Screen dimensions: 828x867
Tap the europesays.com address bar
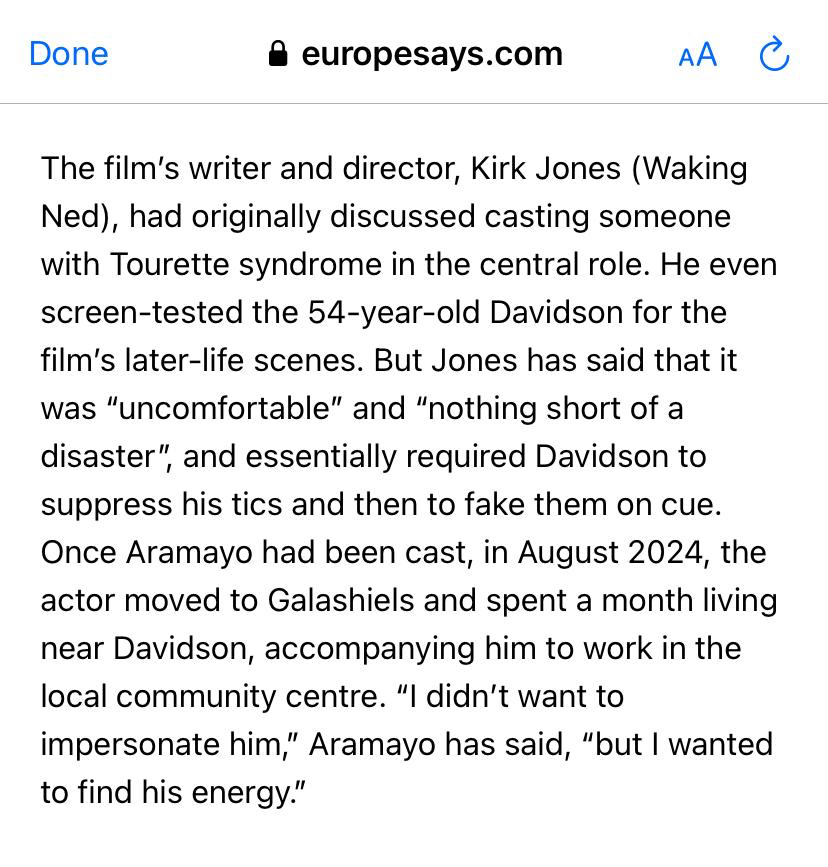pyautogui.click(x=416, y=54)
